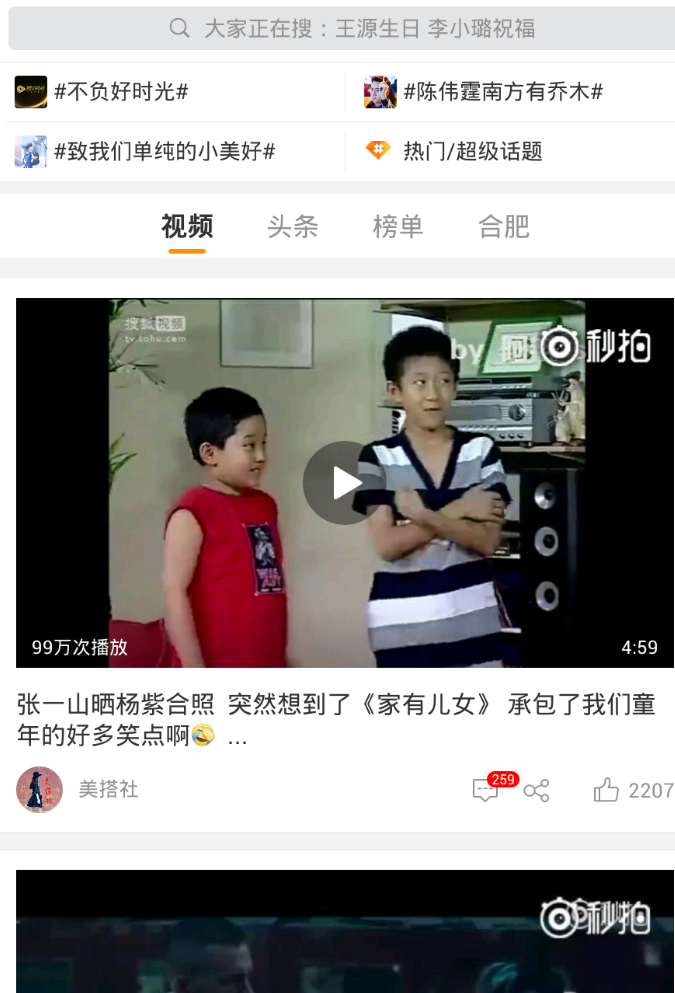Play the 家有儿女 video
675x993 pixels.
pos(345,483)
